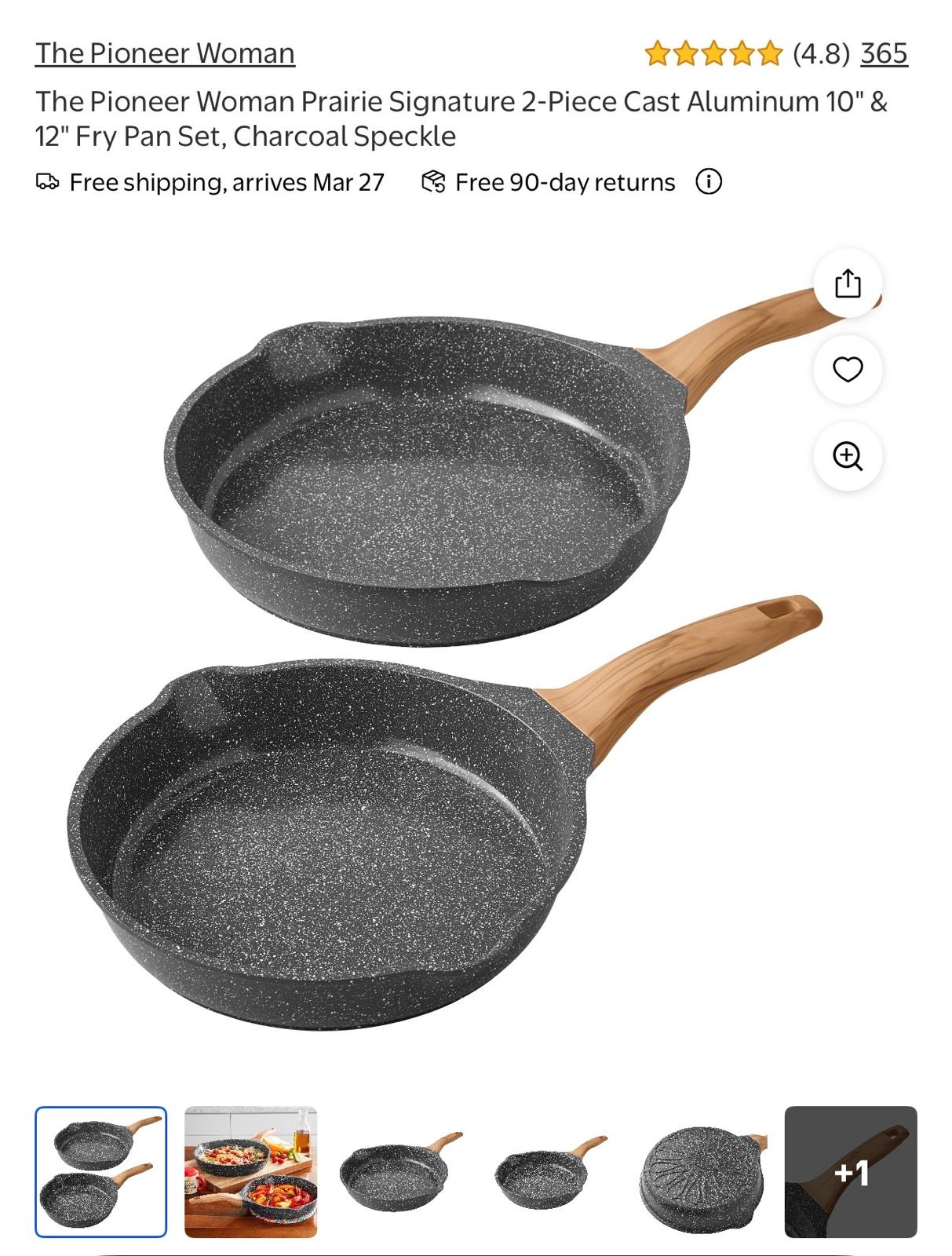
Task: Share this fry pan set
Action: pos(848,283)
